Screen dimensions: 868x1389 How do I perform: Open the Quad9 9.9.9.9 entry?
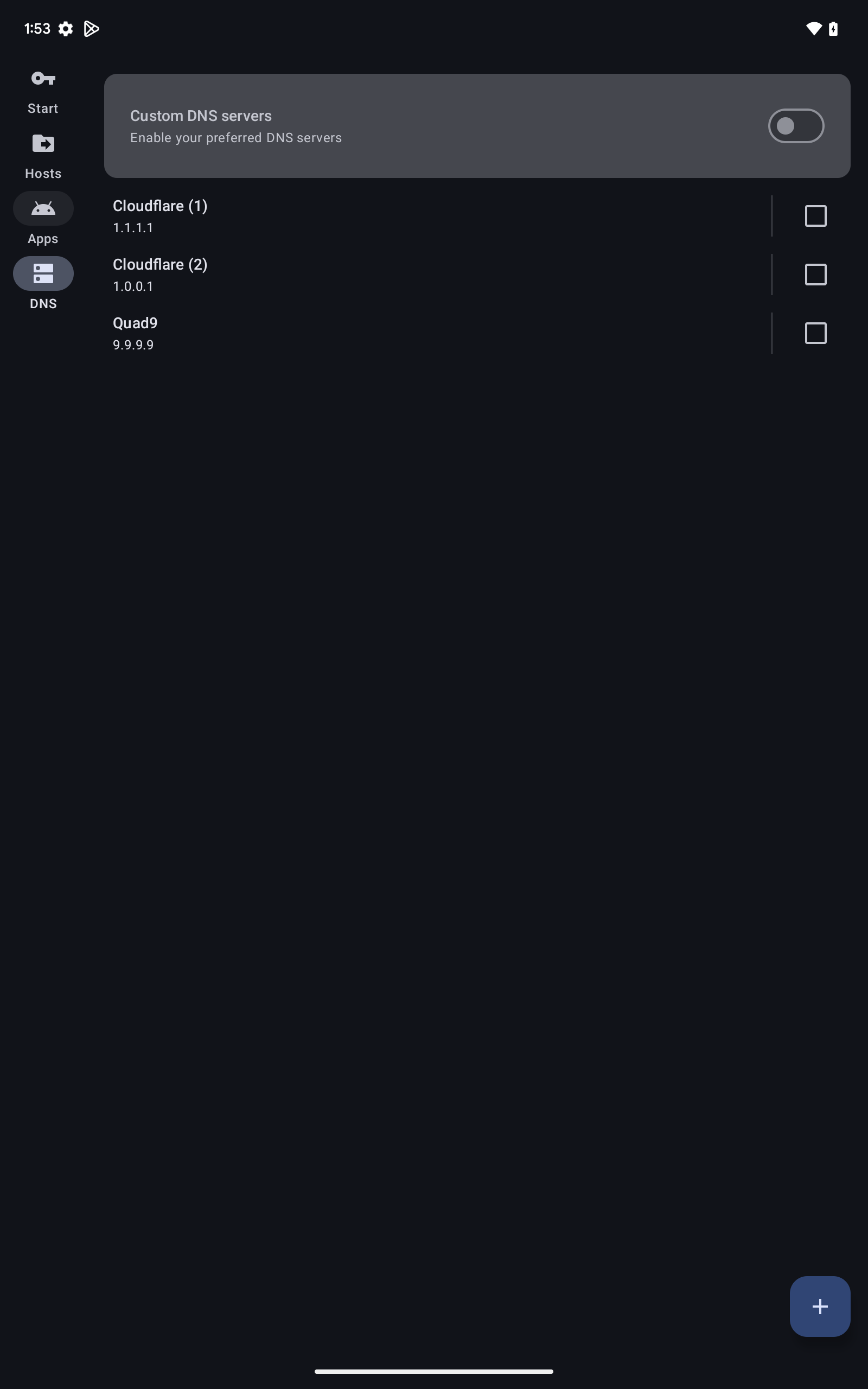click(x=402, y=333)
